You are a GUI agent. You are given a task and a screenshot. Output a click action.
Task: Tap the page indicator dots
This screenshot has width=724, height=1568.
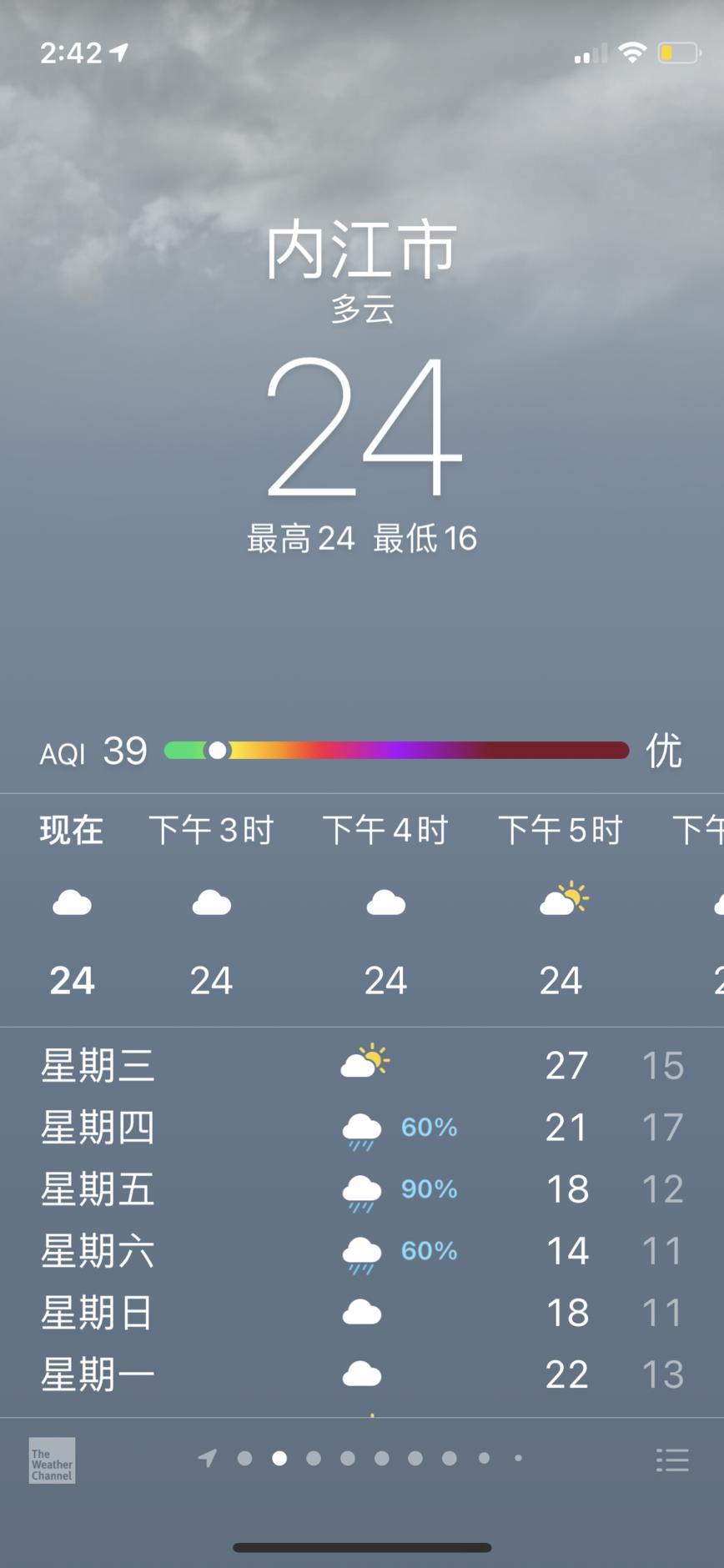coord(363,1459)
